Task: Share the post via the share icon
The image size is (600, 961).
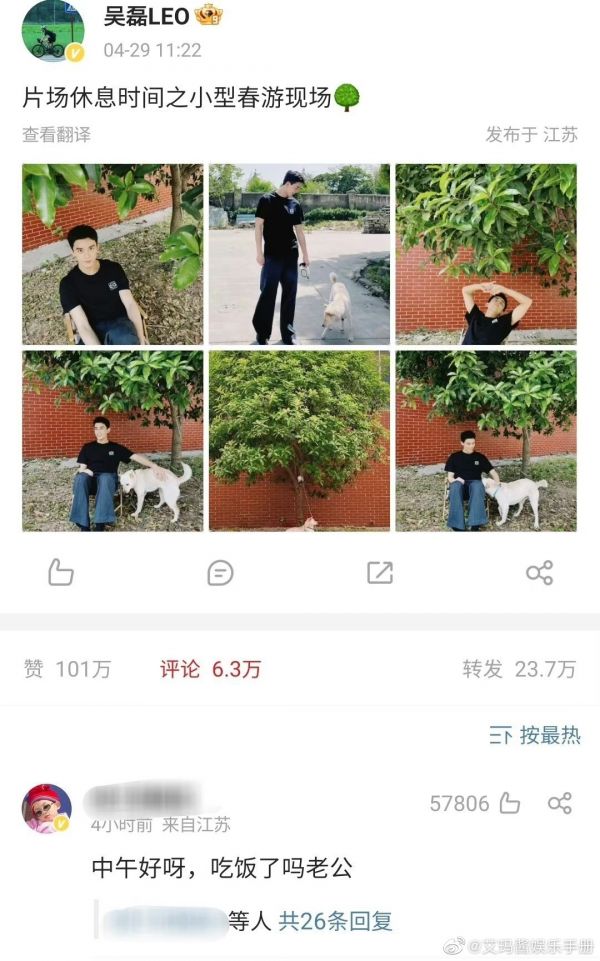Action: [x=539, y=573]
